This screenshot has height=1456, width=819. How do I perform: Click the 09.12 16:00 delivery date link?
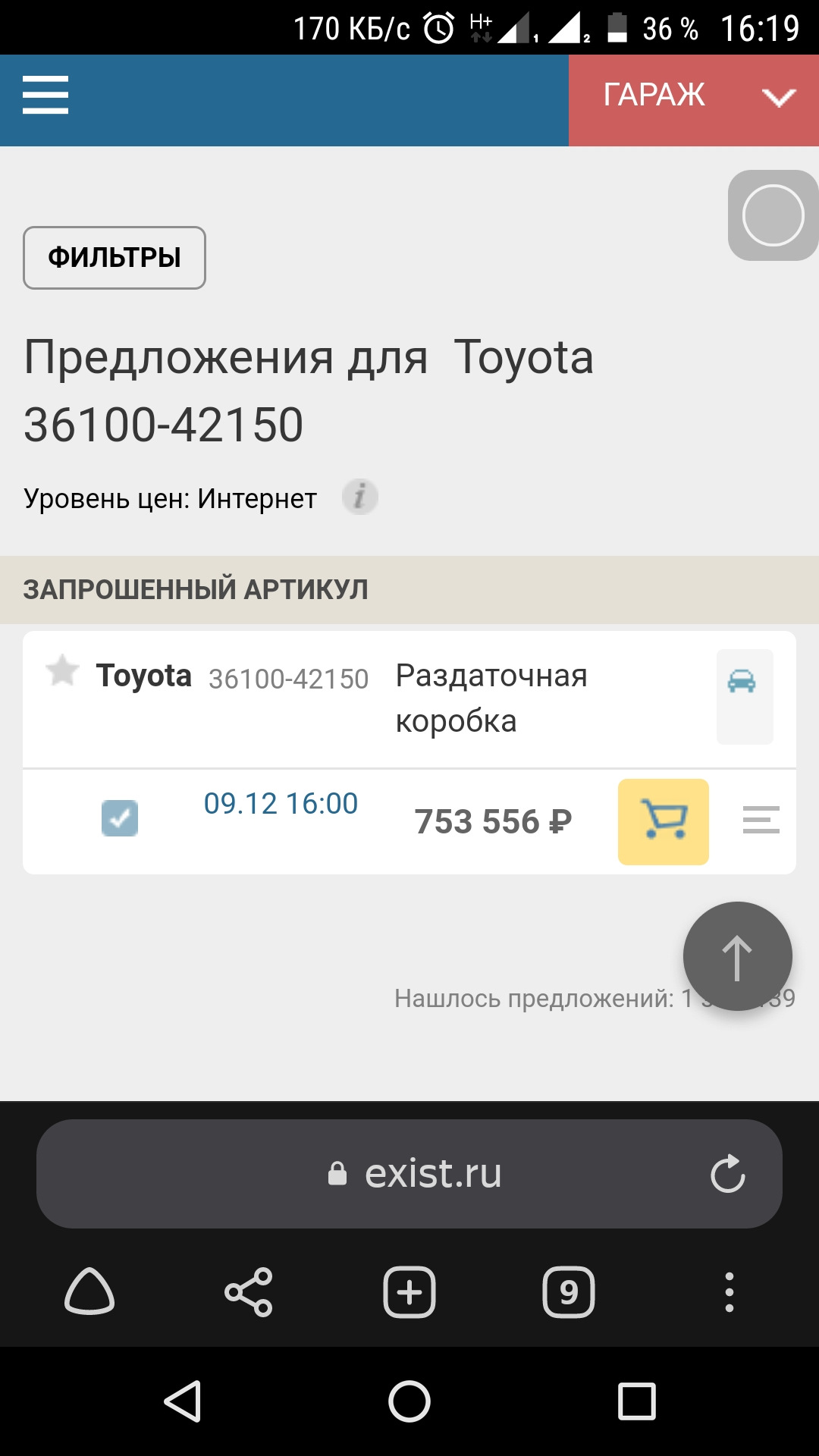[282, 803]
